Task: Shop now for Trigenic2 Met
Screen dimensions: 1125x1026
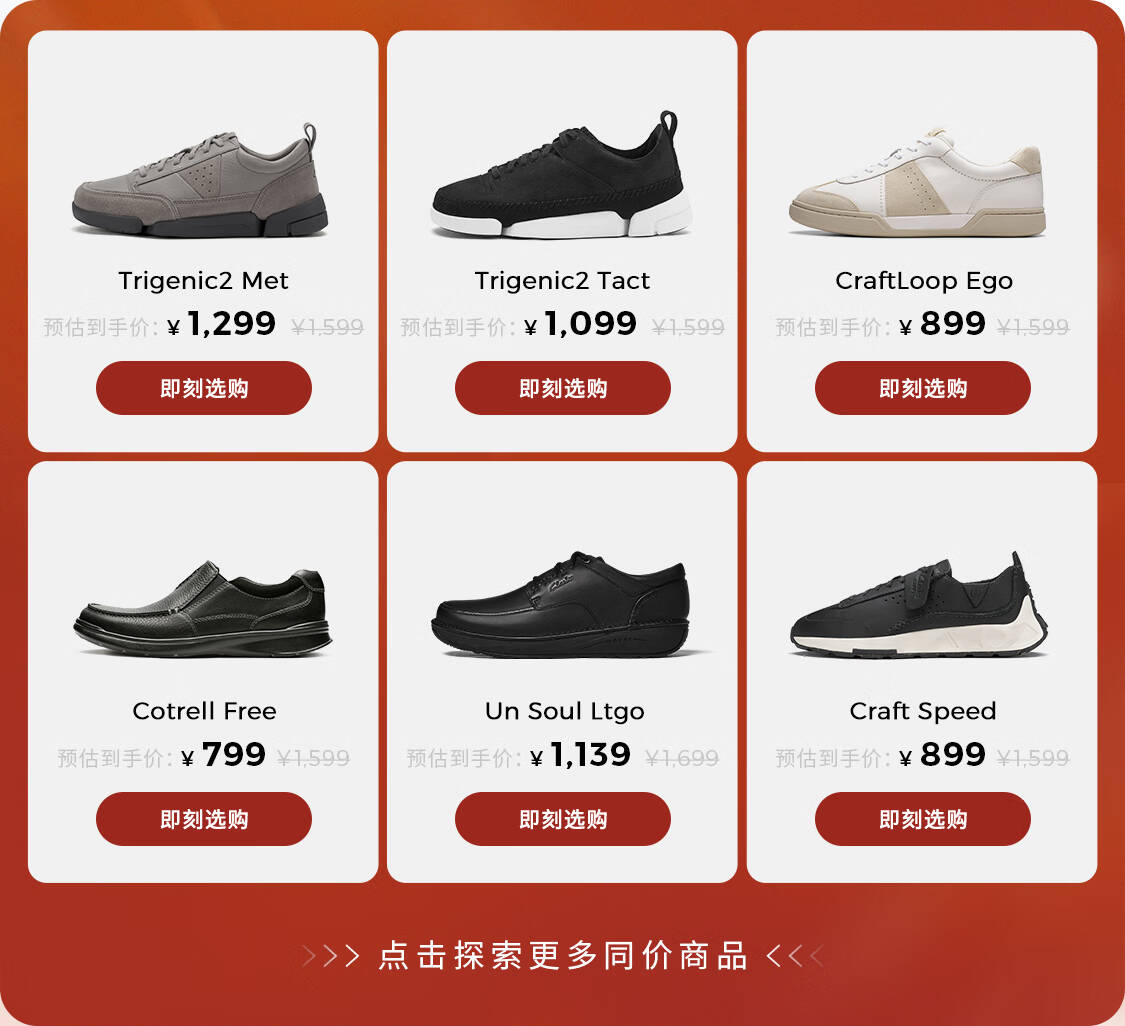Action: tap(204, 388)
